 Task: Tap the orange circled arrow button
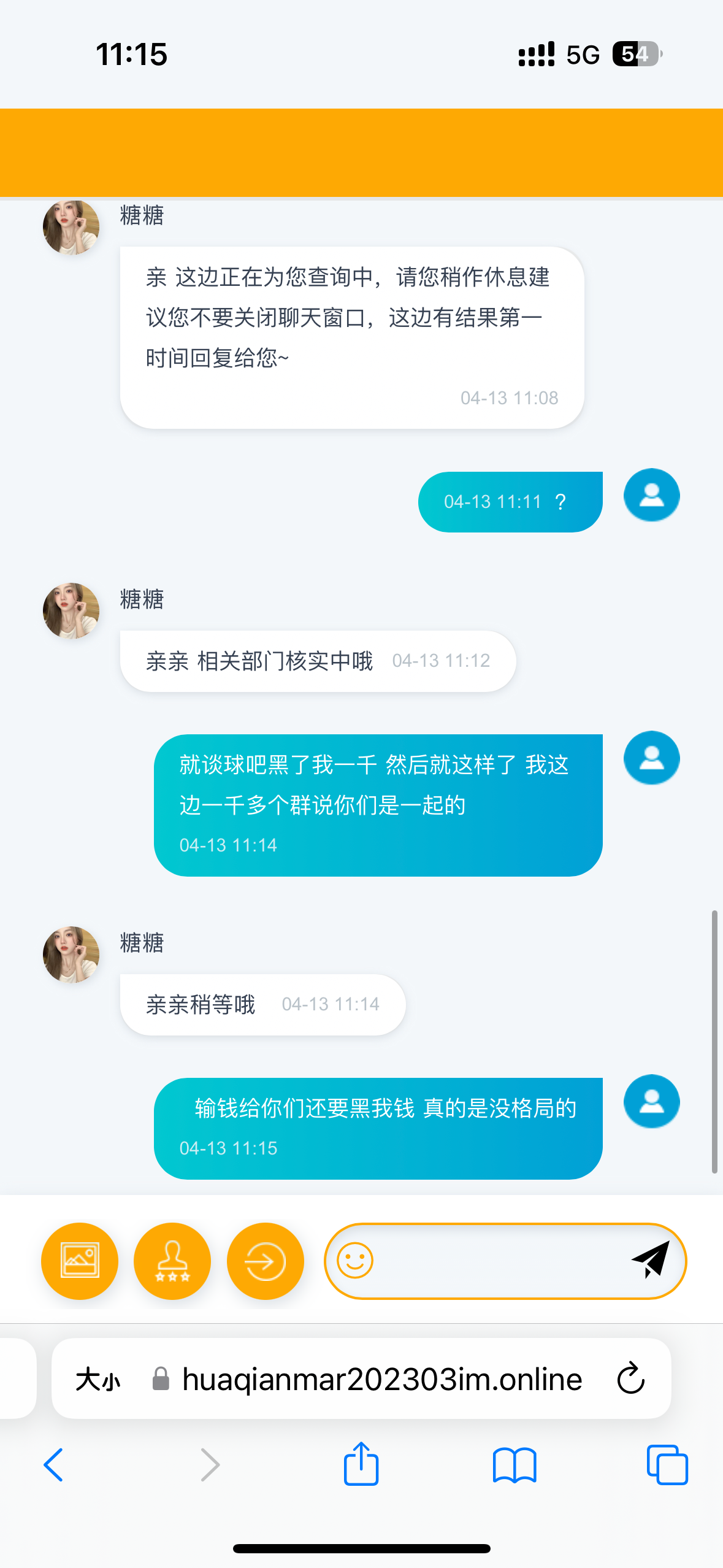[x=265, y=1261]
